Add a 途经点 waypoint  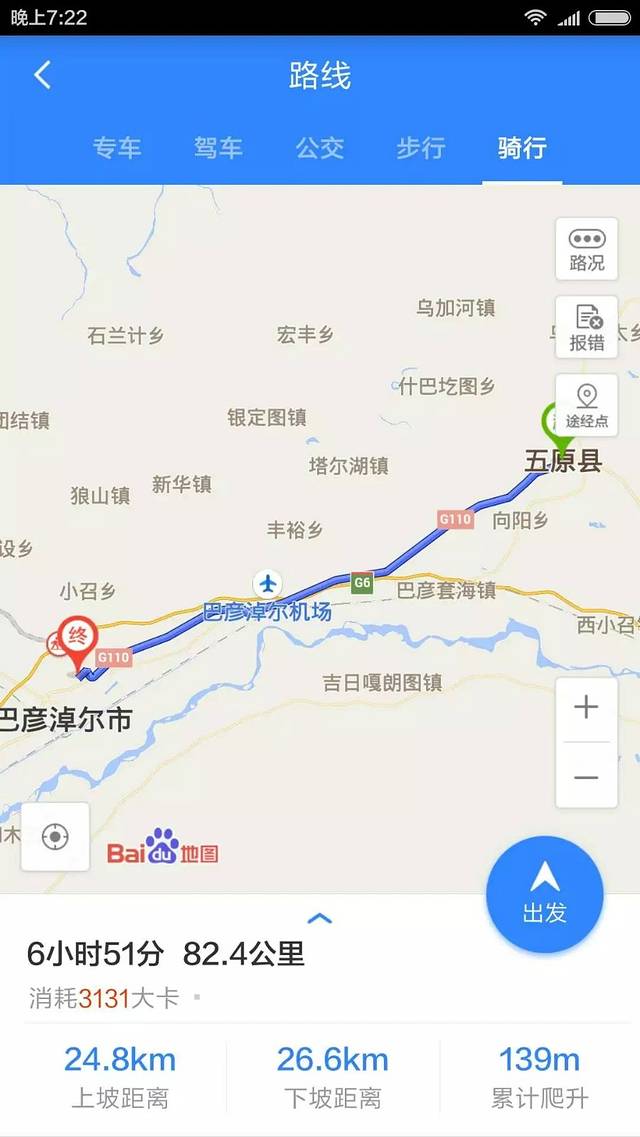587,406
